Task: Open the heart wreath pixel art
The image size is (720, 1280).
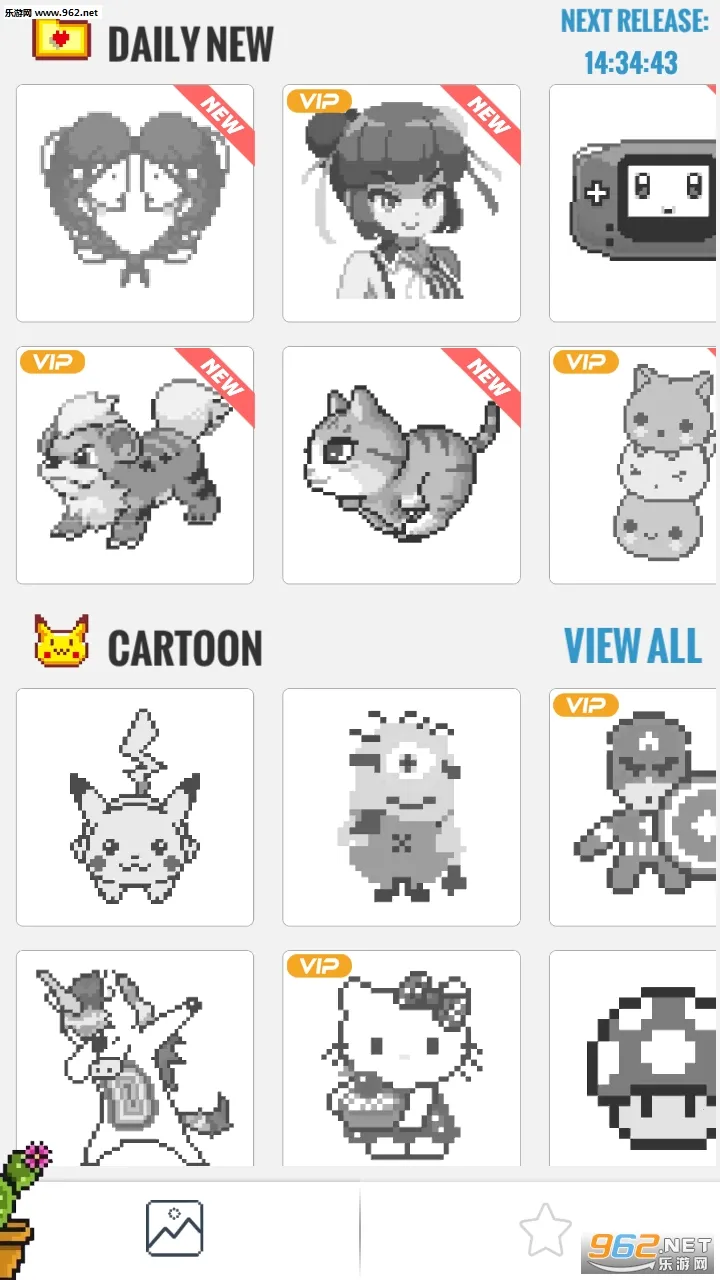Action: [x=135, y=203]
